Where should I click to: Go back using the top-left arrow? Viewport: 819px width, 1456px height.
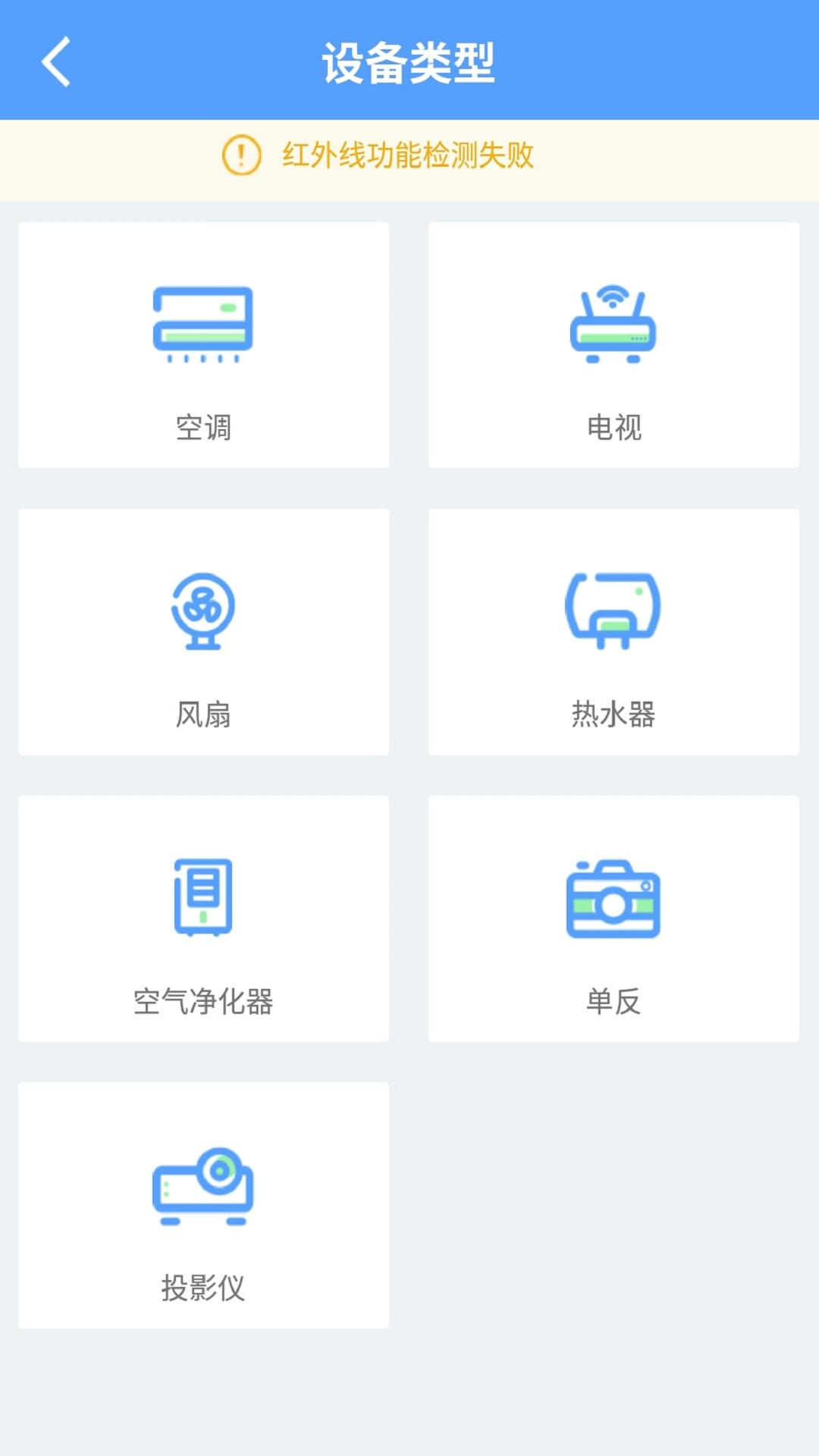coord(56,61)
